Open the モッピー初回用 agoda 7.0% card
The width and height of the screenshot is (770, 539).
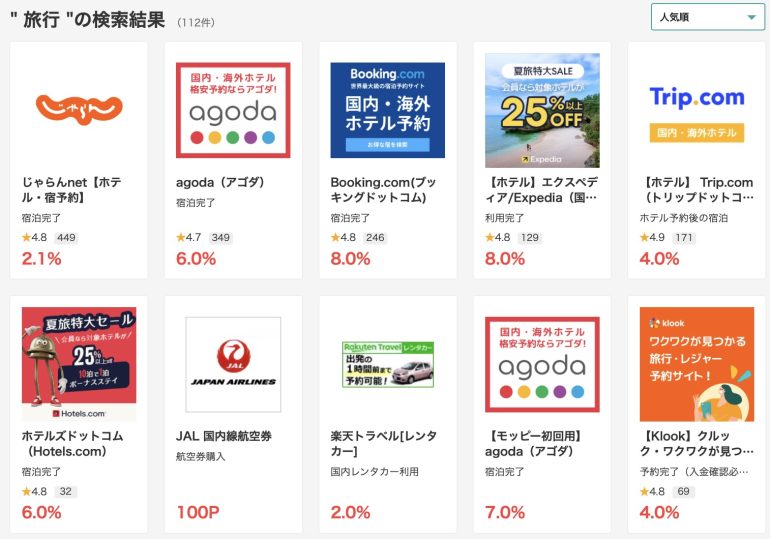click(x=542, y=415)
